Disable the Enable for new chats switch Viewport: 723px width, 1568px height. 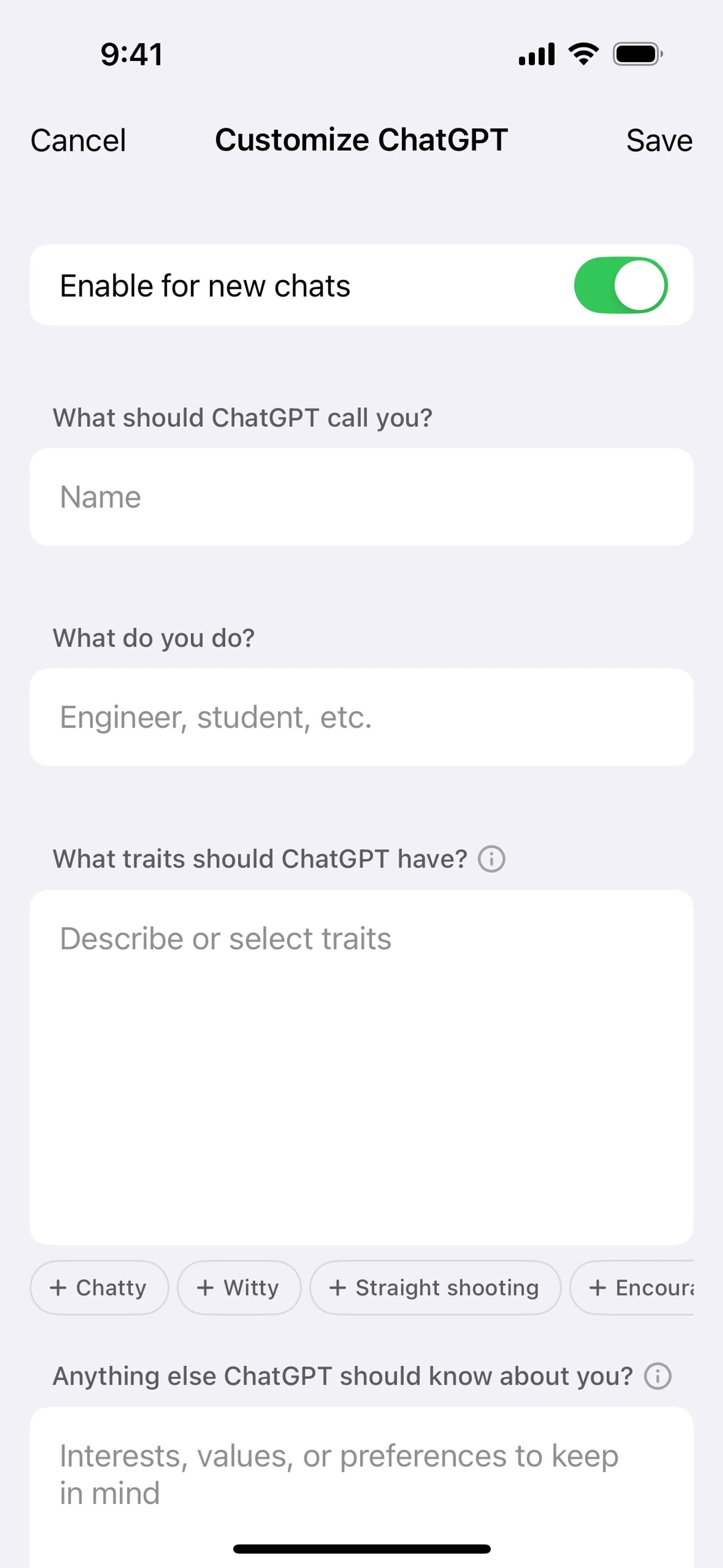(620, 286)
